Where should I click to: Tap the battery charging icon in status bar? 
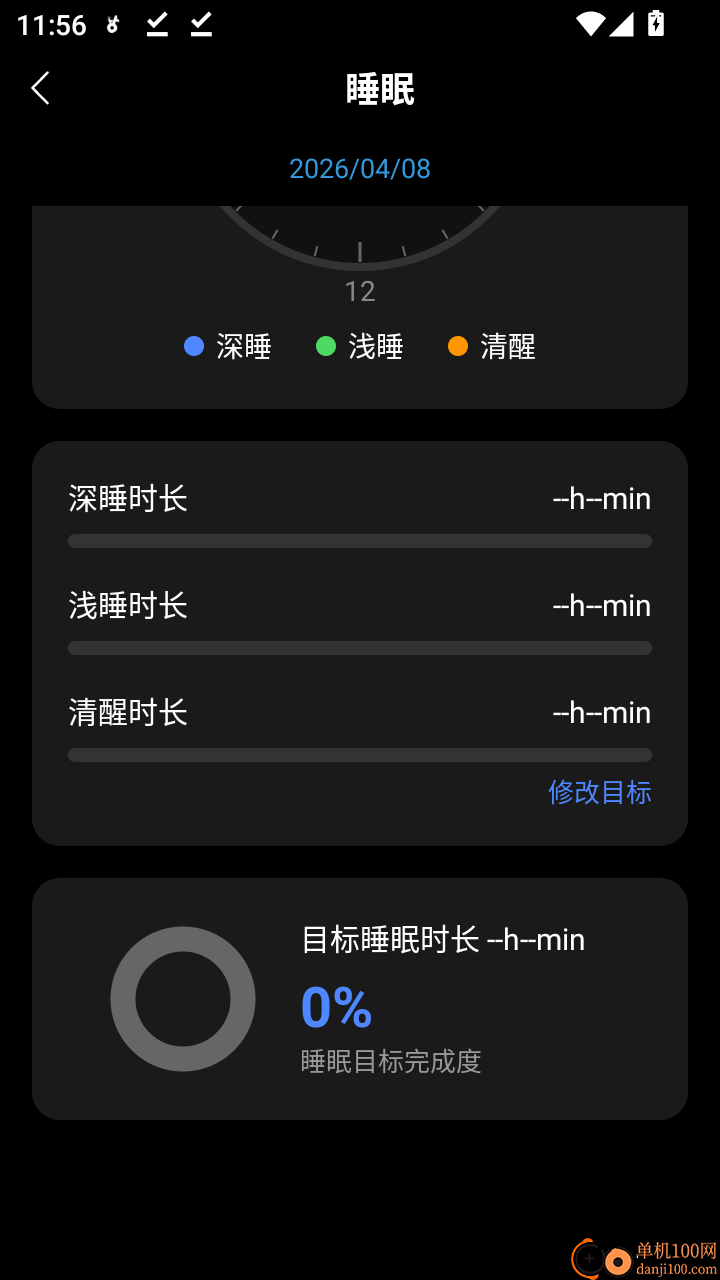tap(655, 24)
